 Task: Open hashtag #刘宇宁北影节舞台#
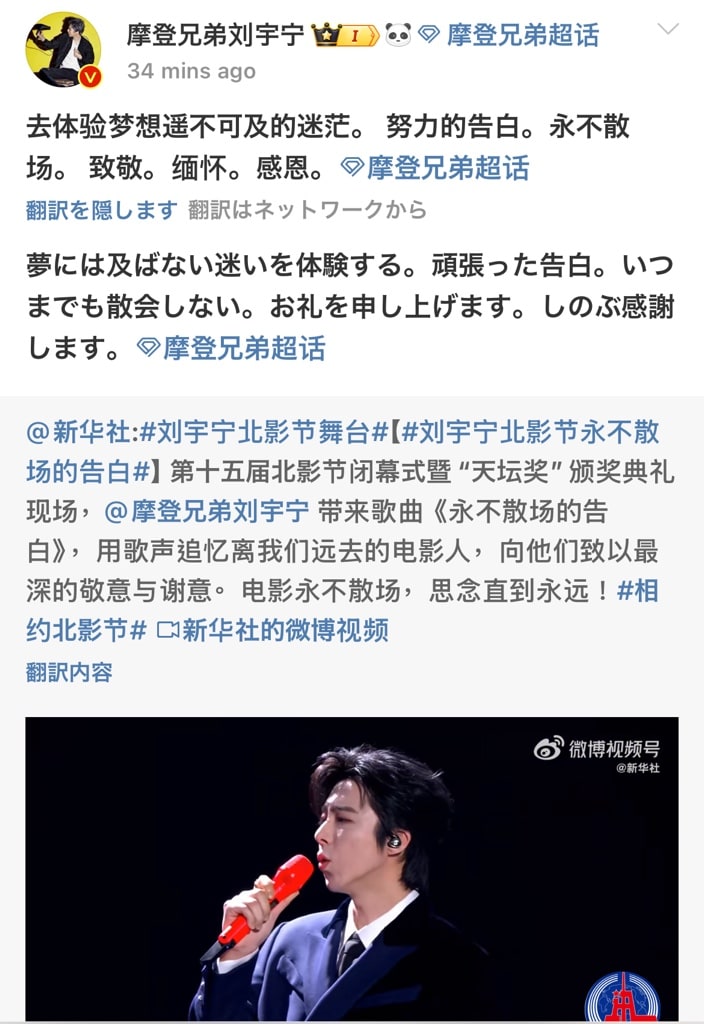(263, 433)
